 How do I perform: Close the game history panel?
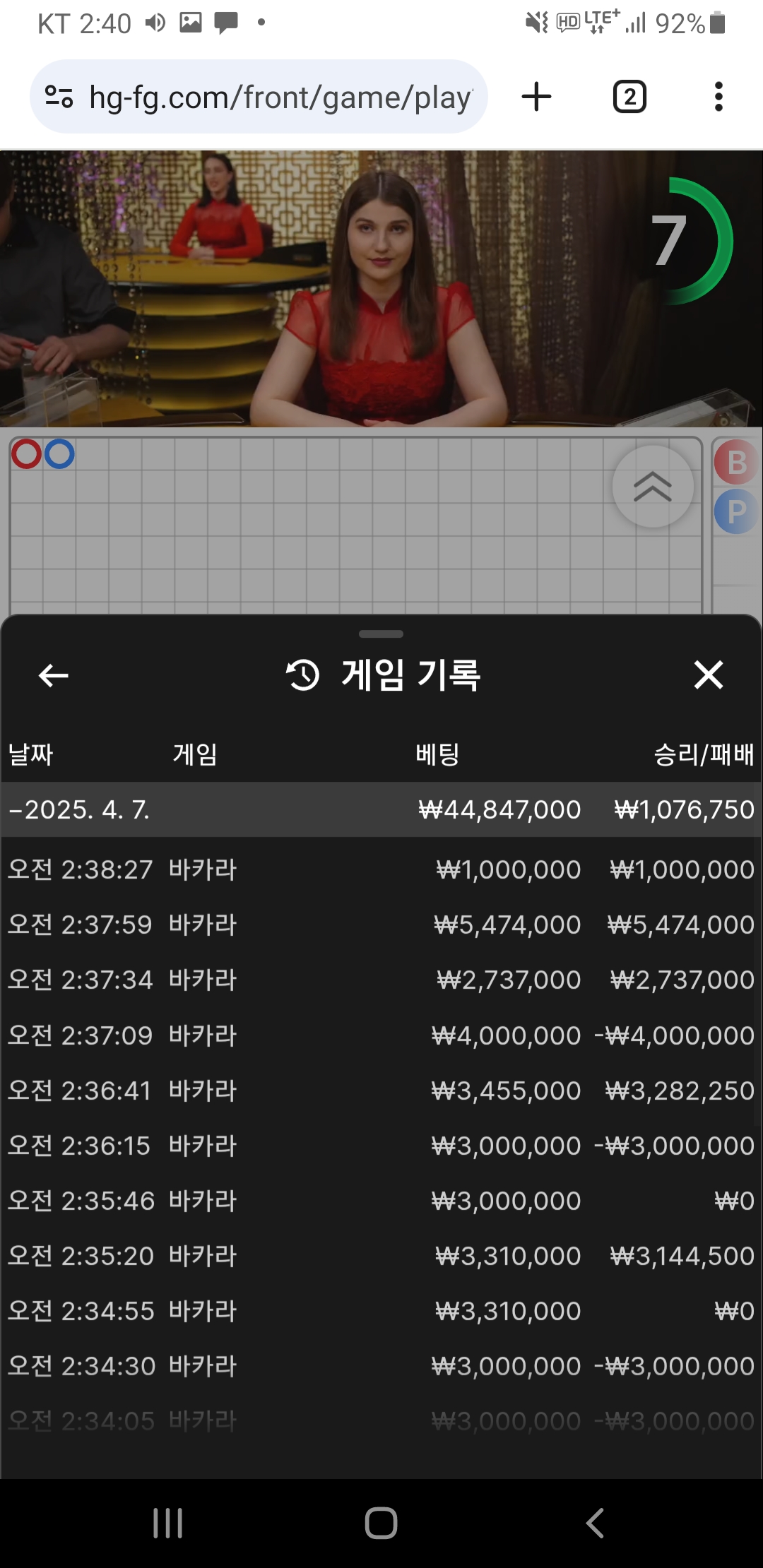tap(708, 675)
